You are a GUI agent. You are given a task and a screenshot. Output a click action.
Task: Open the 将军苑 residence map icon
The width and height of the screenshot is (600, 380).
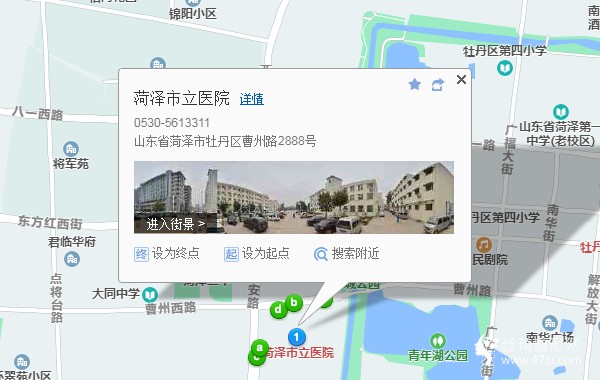[x=71, y=149]
